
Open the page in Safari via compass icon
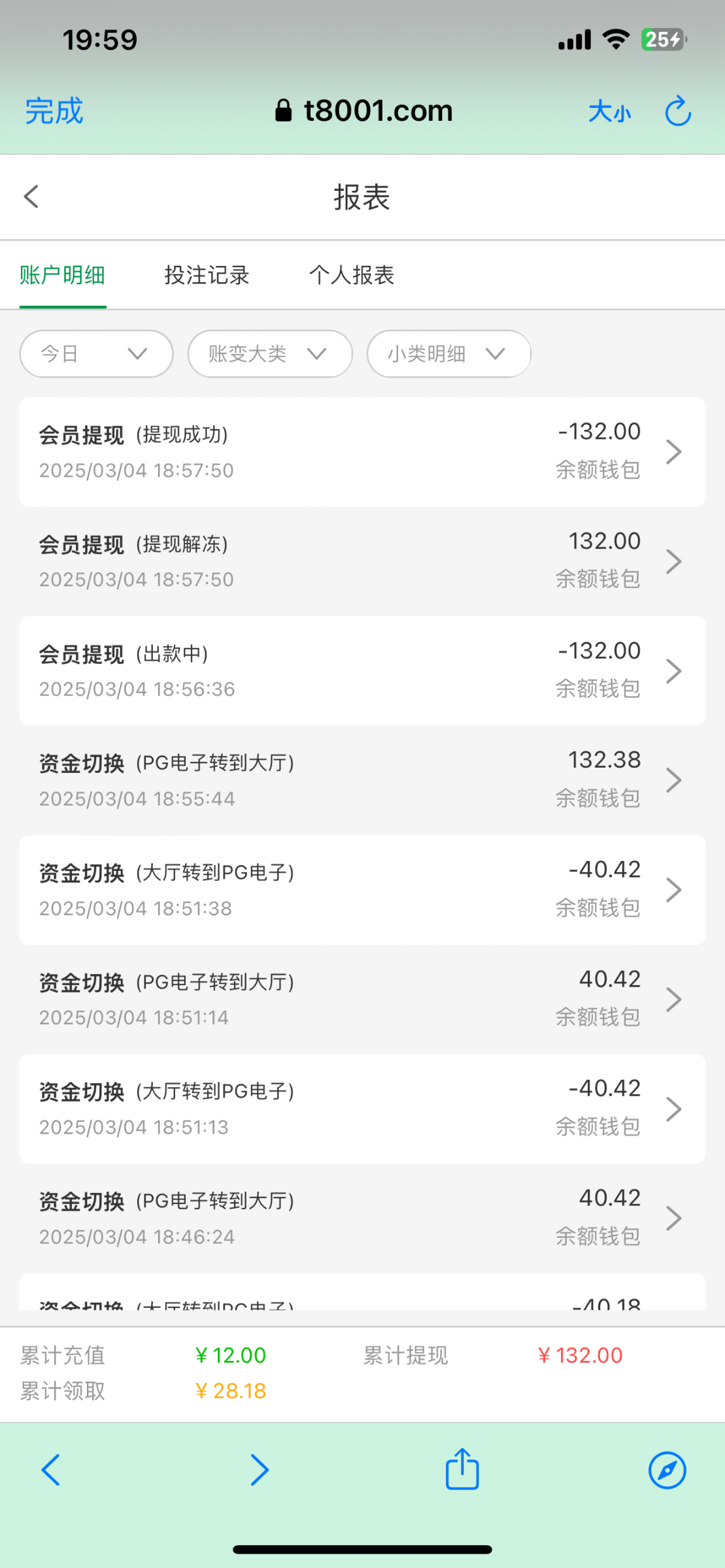coord(667,1470)
